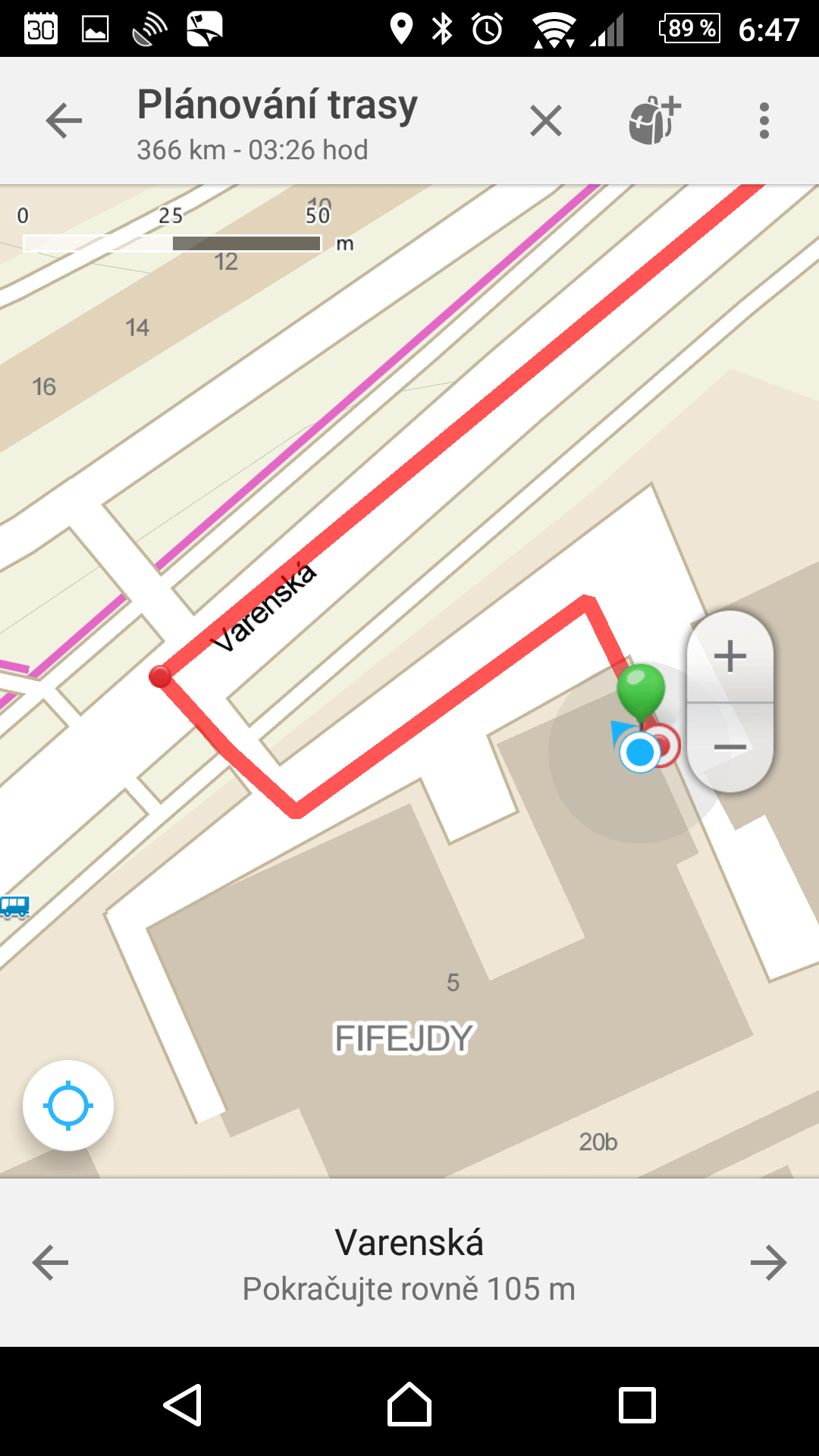Zoom in the map with plus
The height and width of the screenshot is (1456, 819).
[730, 656]
